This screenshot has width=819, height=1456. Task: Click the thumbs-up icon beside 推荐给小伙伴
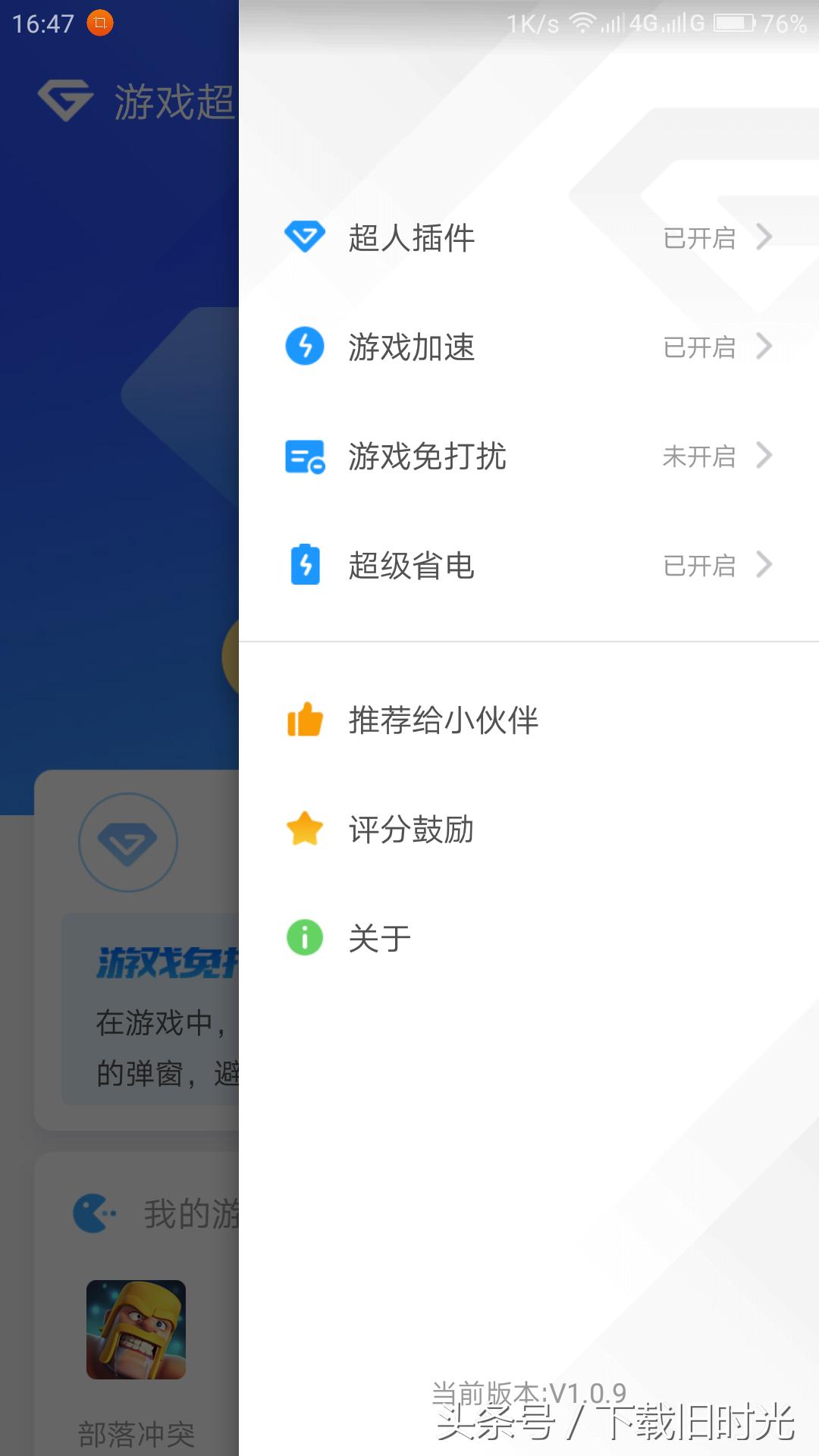pyautogui.click(x=304, y=721)
